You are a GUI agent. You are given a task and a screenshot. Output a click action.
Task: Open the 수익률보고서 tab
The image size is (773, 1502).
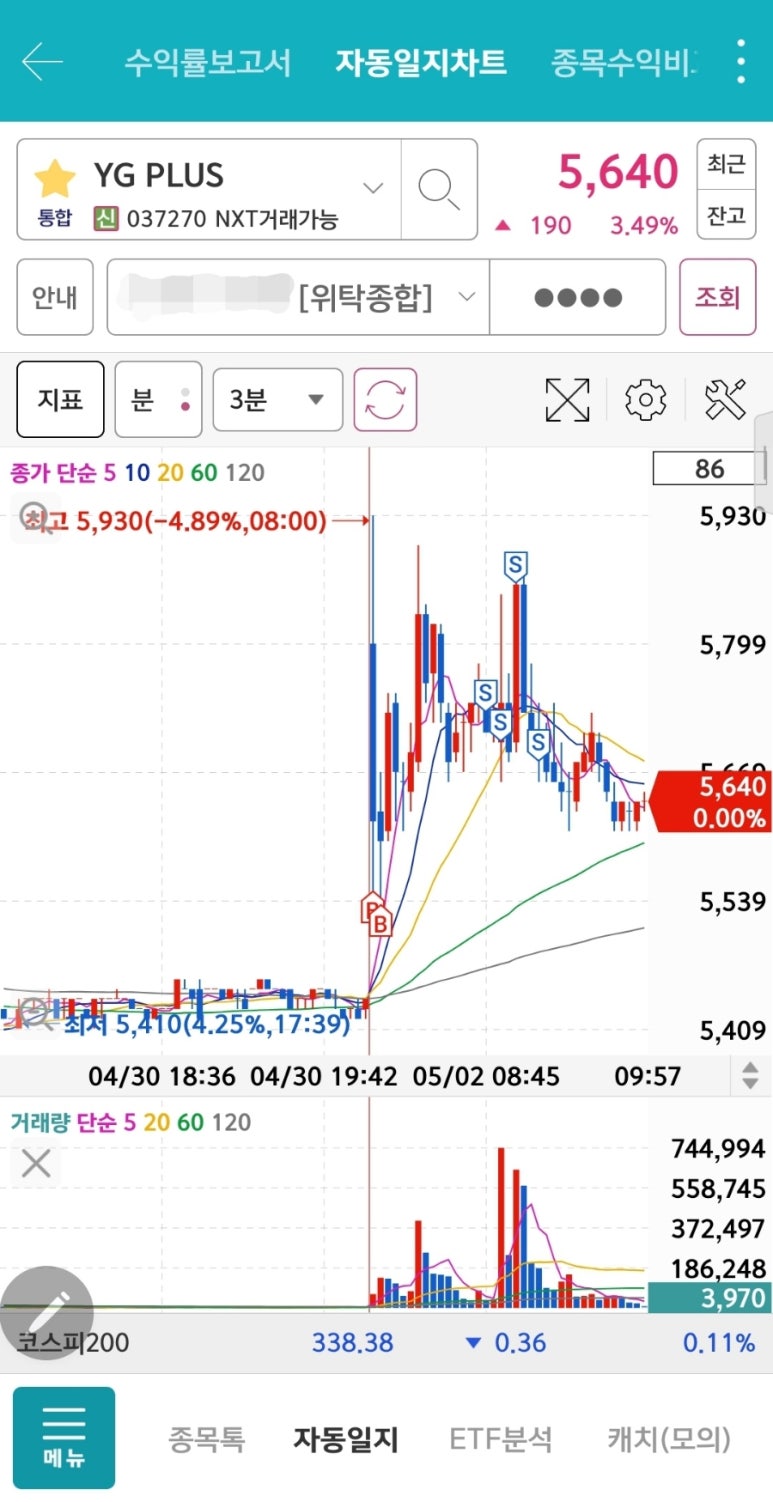point(207,62)
